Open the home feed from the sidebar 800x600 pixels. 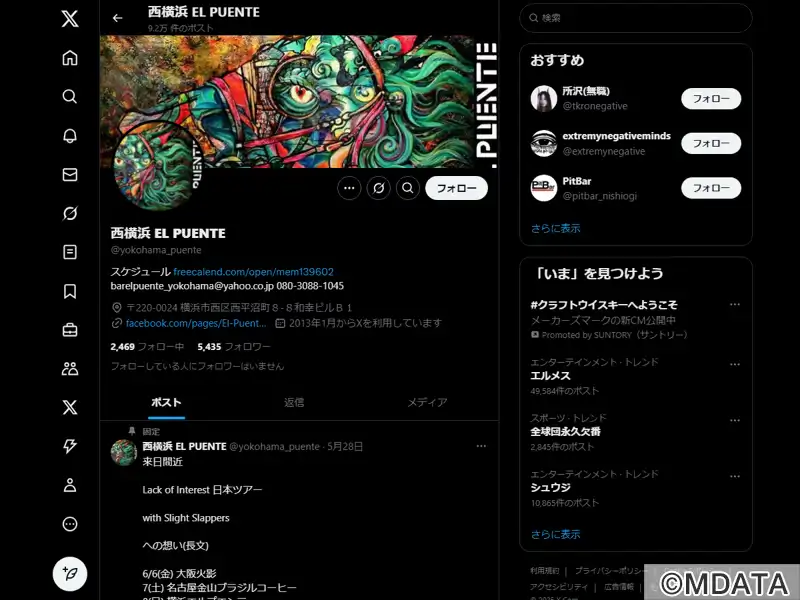point(70,58)
